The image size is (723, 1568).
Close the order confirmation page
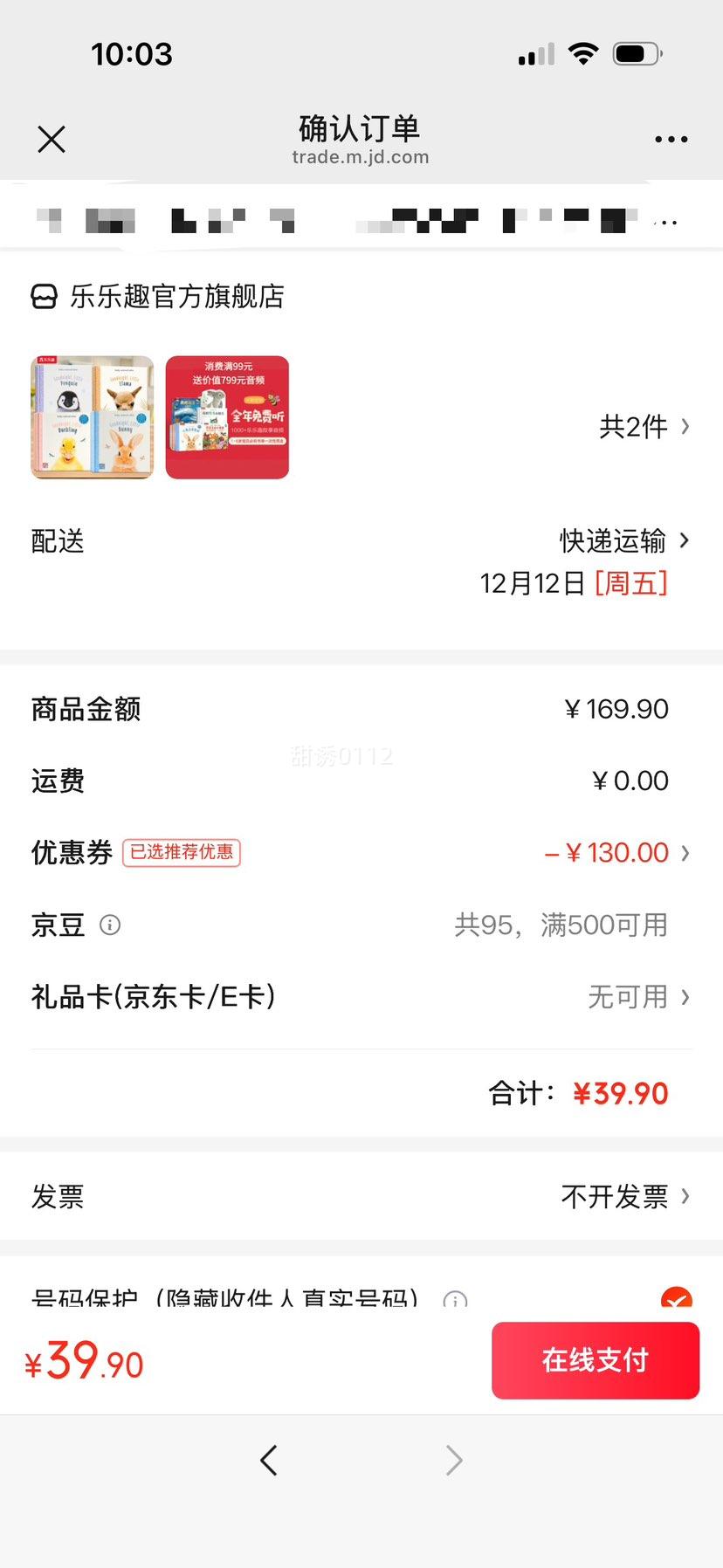click(51, 139)
